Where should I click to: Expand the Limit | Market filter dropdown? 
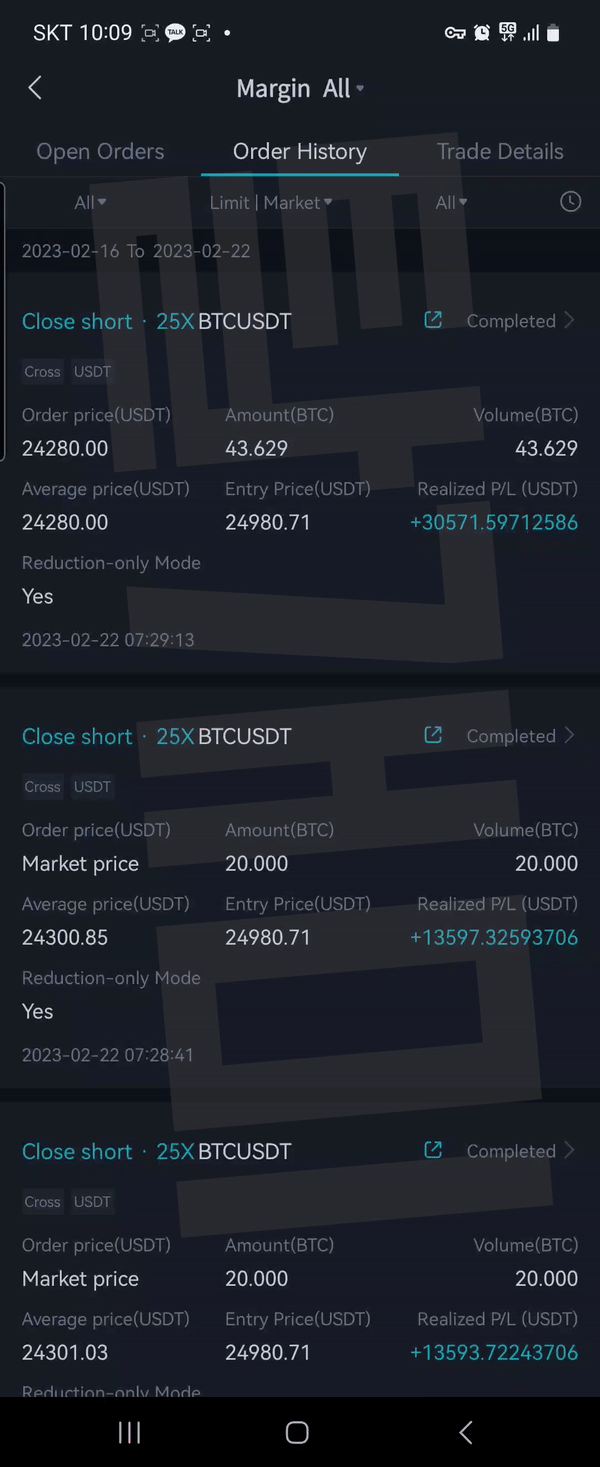[x=271, y=203]
